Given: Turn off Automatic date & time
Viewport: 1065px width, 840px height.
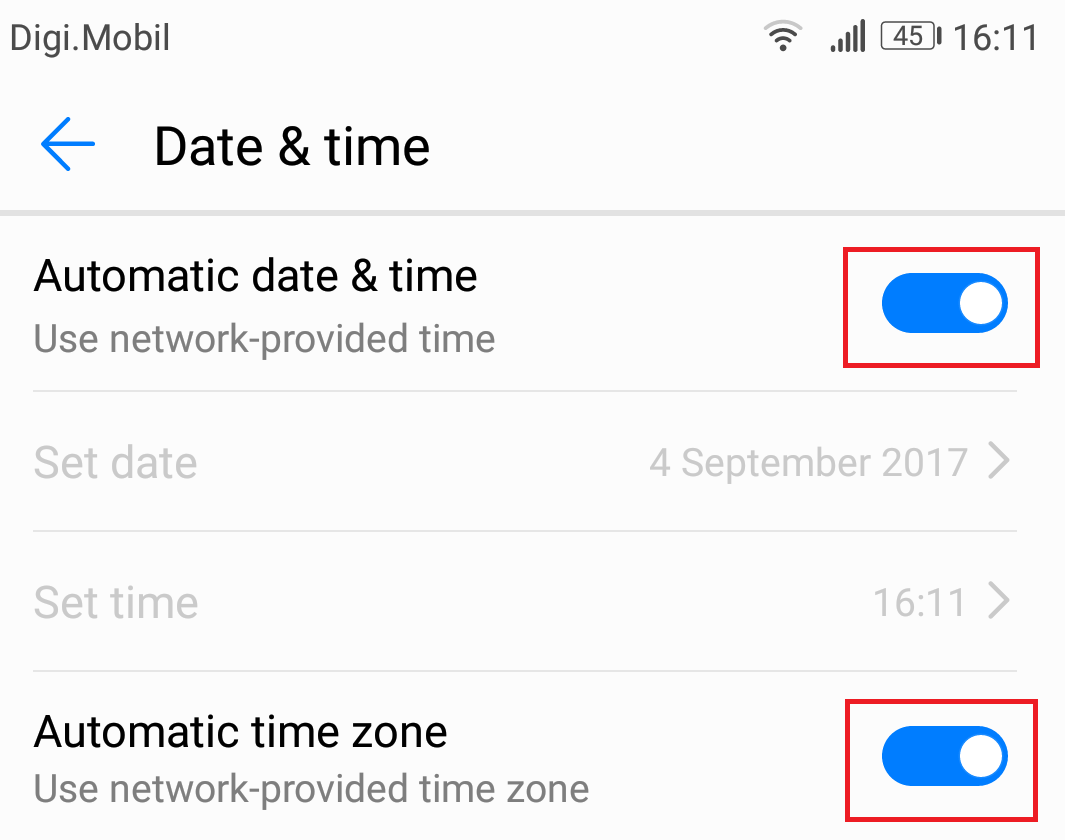Looking at the screenshot, I should click(943, 304).
